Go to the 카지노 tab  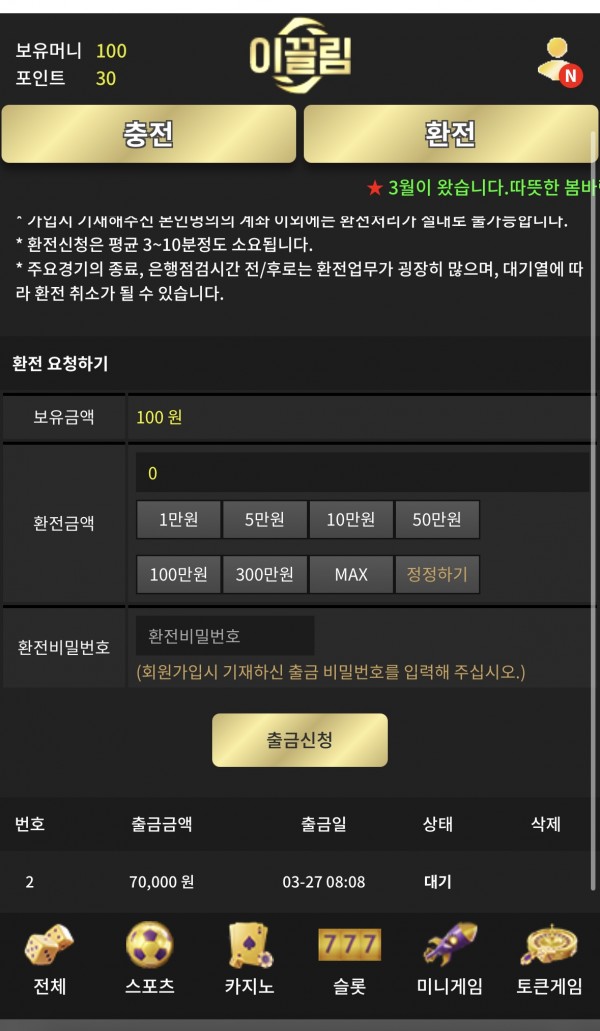point(249,960)
